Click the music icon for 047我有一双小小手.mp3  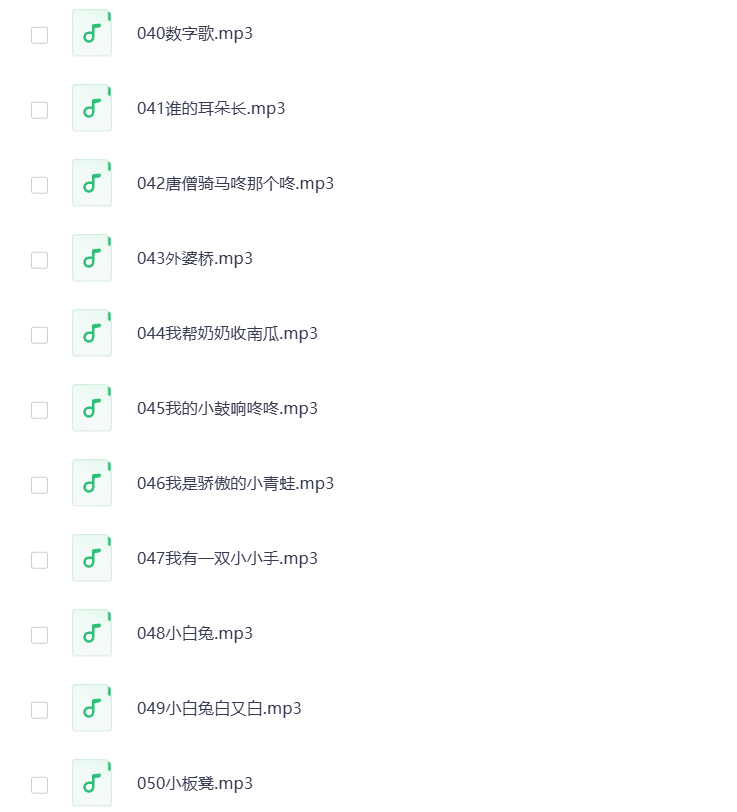(91, 558)
